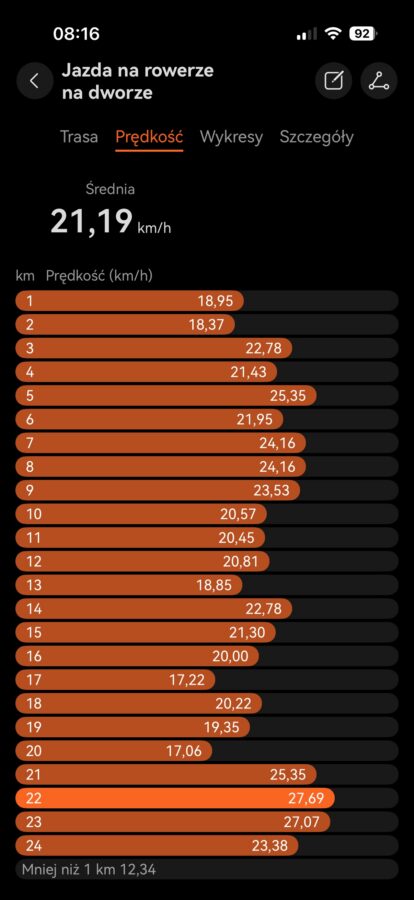The width and height of the screenshot is (414, 900).
Task: Tap the route share icon
Action: (x=379, y=81)
